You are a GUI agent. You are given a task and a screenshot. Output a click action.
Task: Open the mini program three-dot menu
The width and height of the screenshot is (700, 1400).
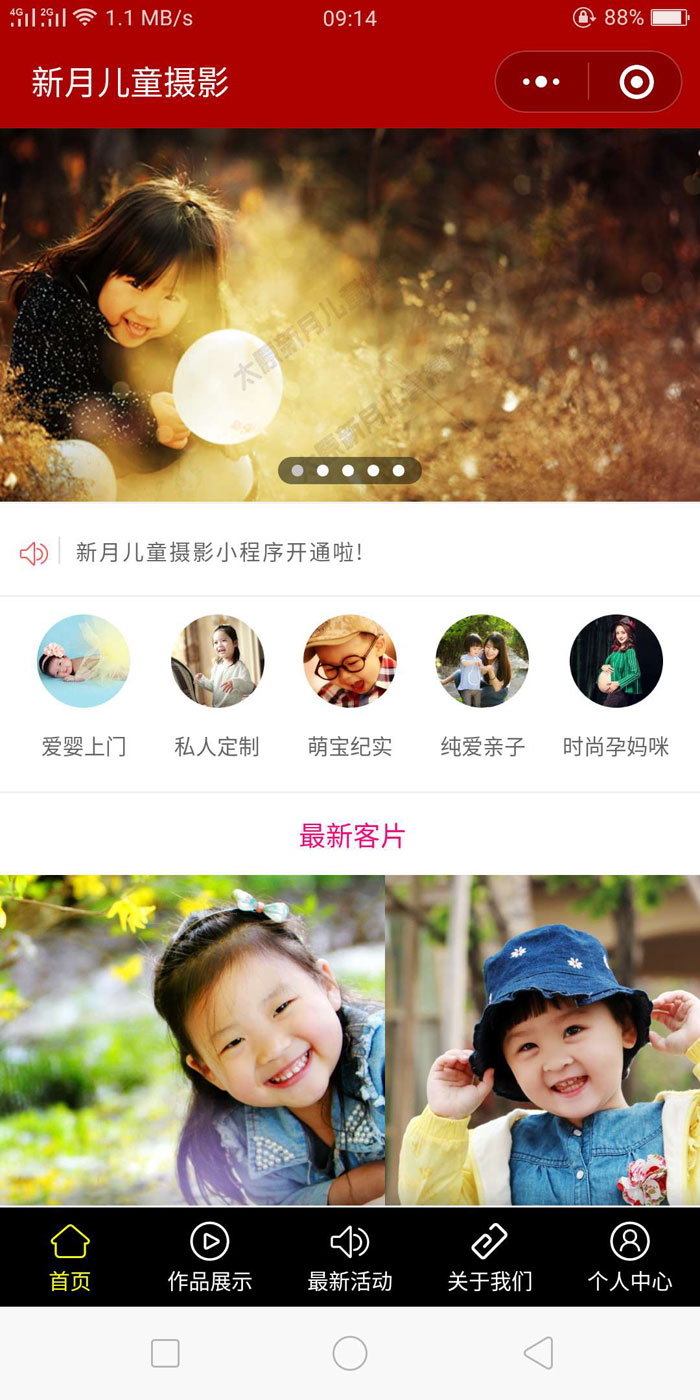541,82
